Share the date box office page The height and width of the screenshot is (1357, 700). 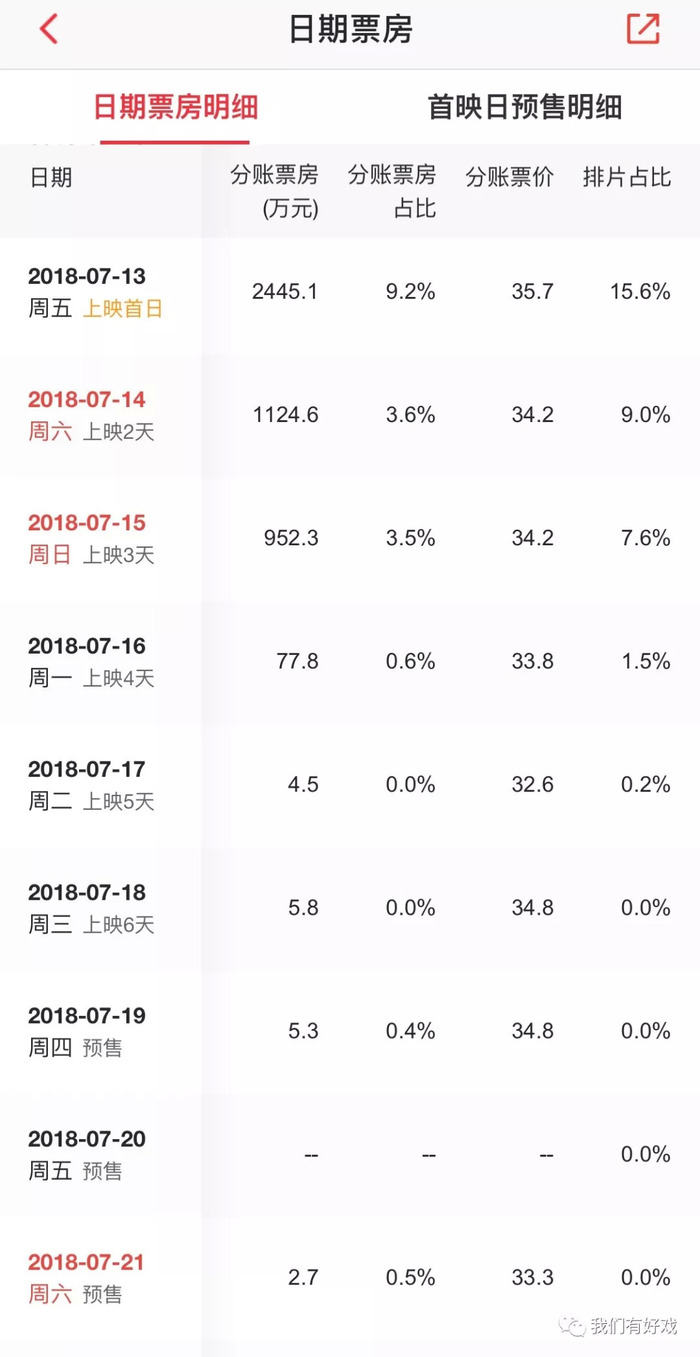pyautogui.click(x=643, y=29)
